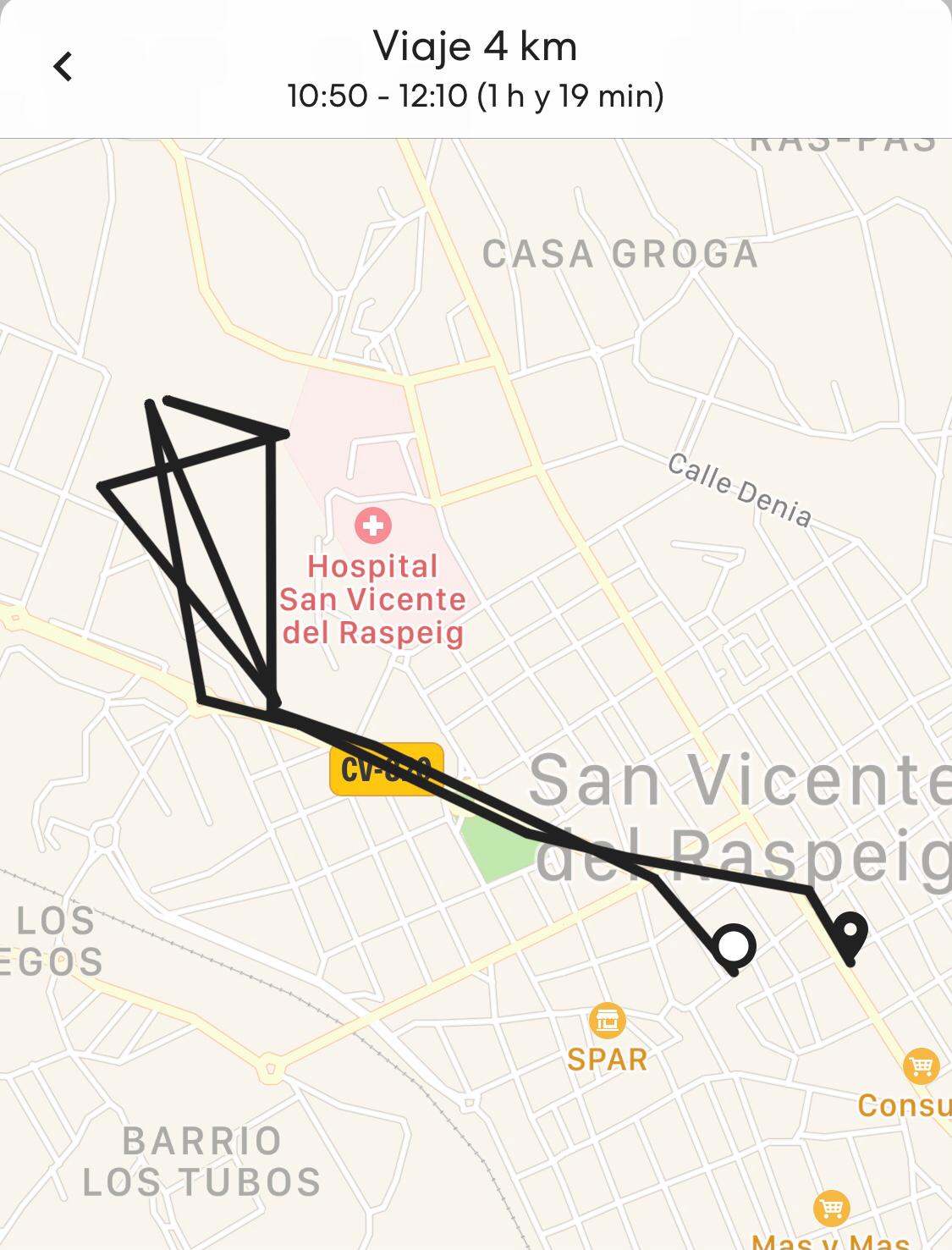Select the SPAR store marker on the map
This screenshot has height=1250, width=952.
pyautogui.click(x=607, y=1021)
